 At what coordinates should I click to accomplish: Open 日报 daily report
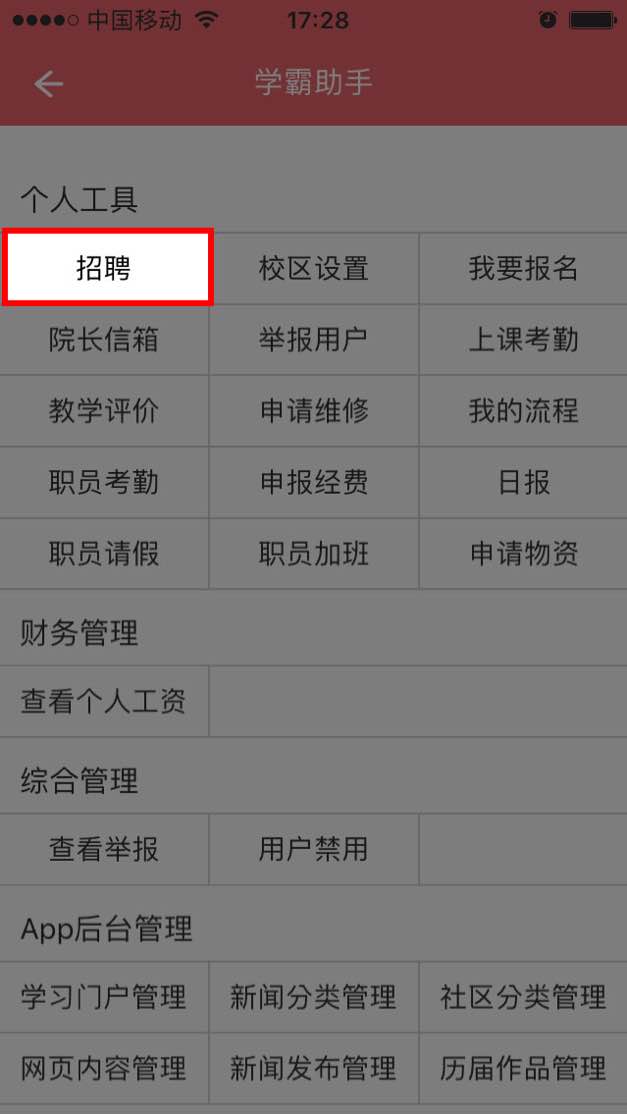523,483
